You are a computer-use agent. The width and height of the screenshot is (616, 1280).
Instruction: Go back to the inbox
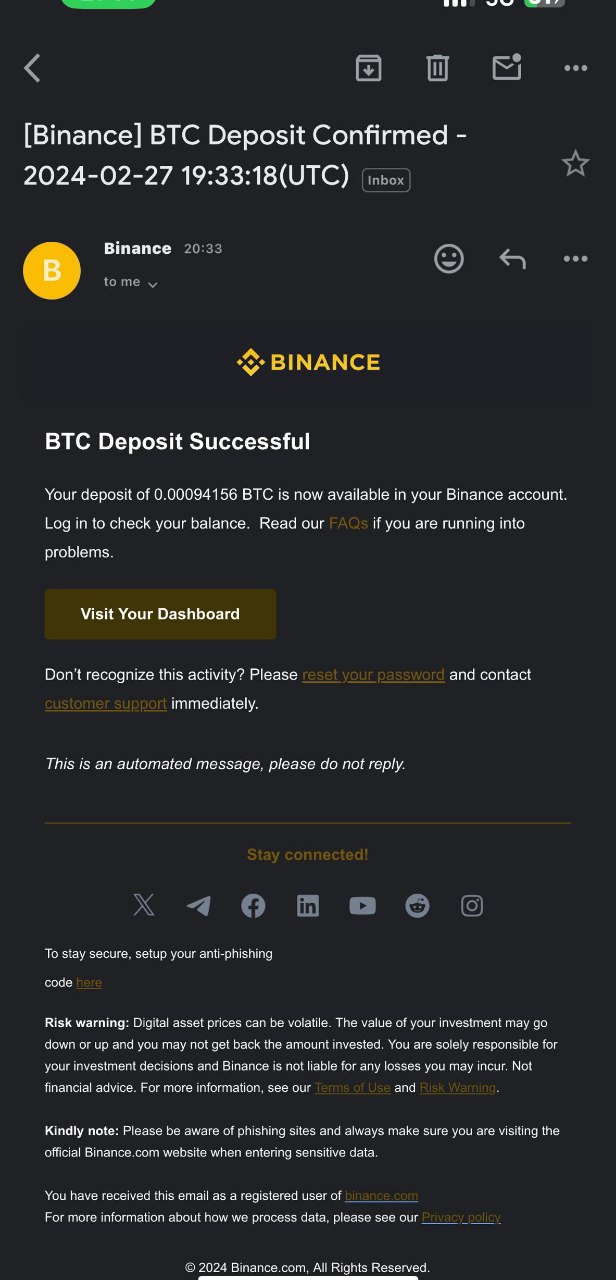point(32,68)
